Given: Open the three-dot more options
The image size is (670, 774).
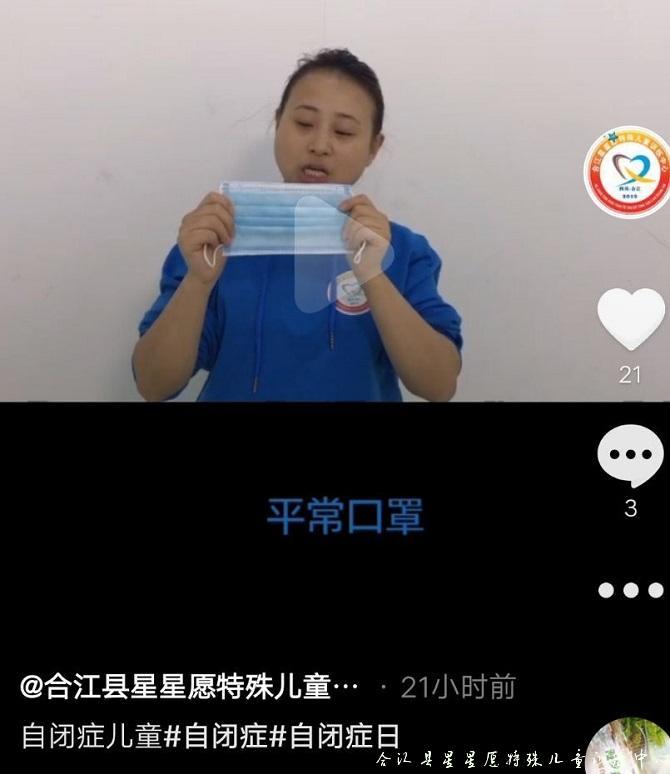Looking at the screenshot, I should point(630,590).
